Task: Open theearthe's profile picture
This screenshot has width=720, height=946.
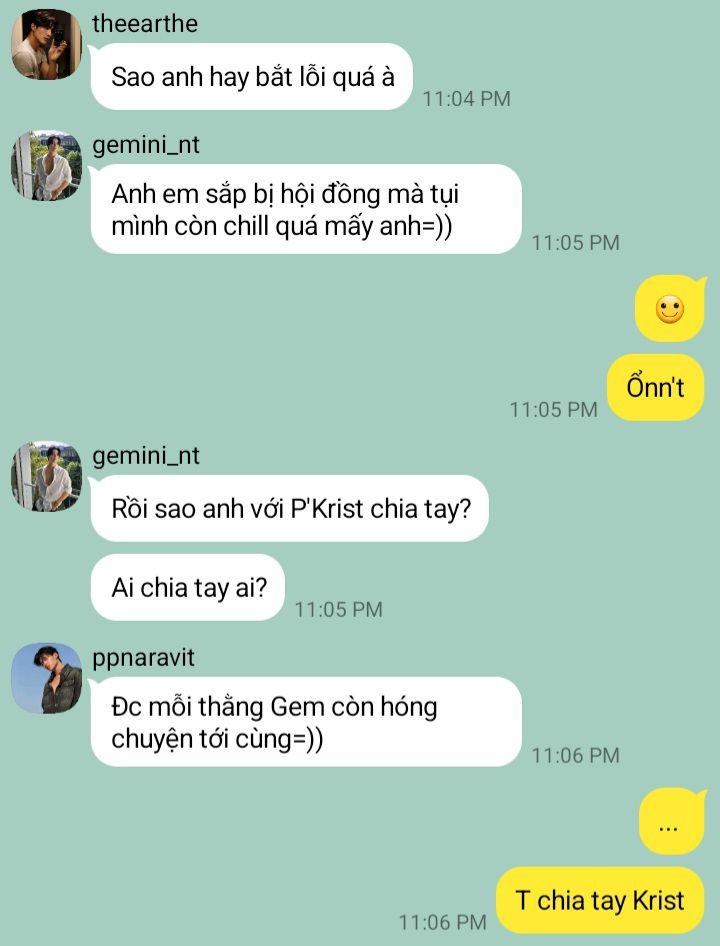Action: pos(46,44)
